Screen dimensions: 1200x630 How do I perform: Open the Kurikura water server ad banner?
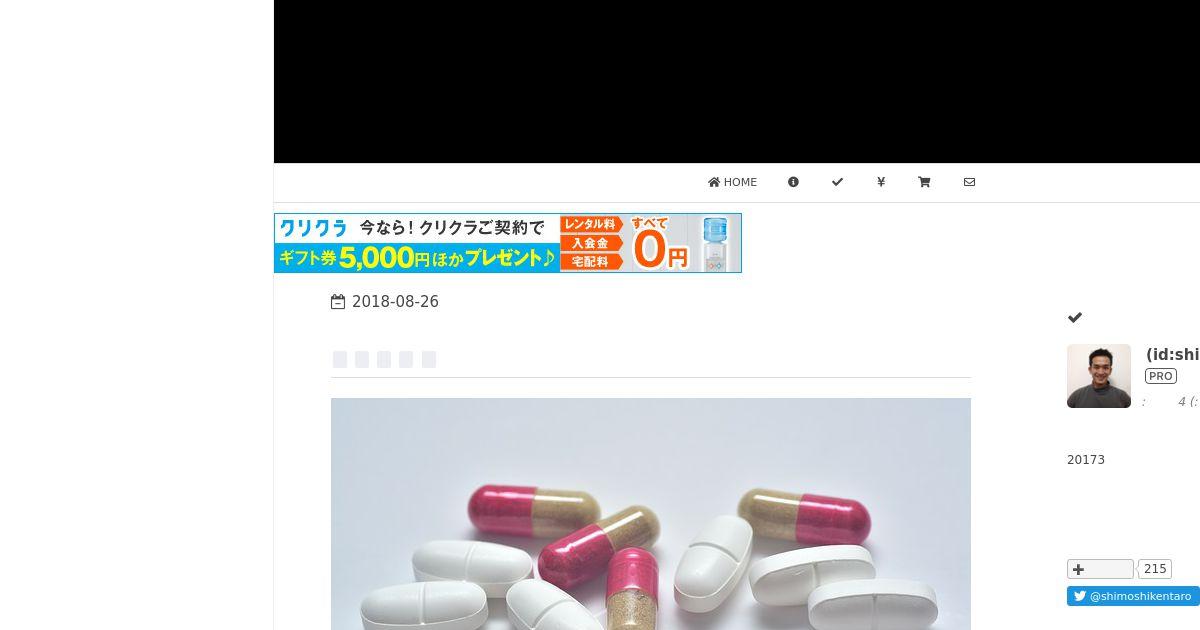pos(507,243)
